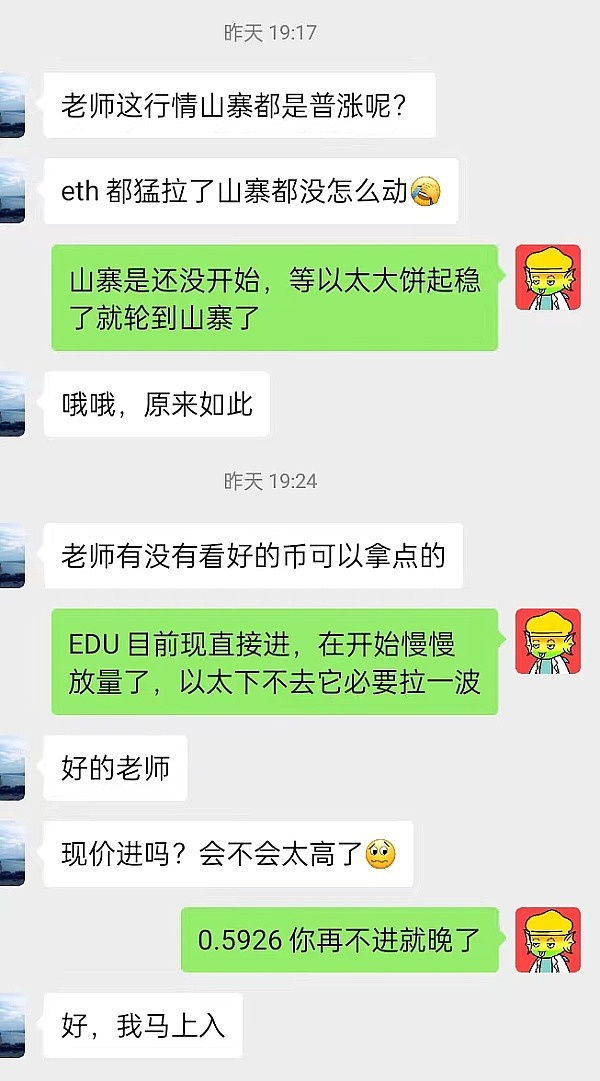The image size is (600, 1081).
Task: Open sender's avatar beside the 山寨是还没开始 message
Action: pyautogui.click(x=547, y=277)
